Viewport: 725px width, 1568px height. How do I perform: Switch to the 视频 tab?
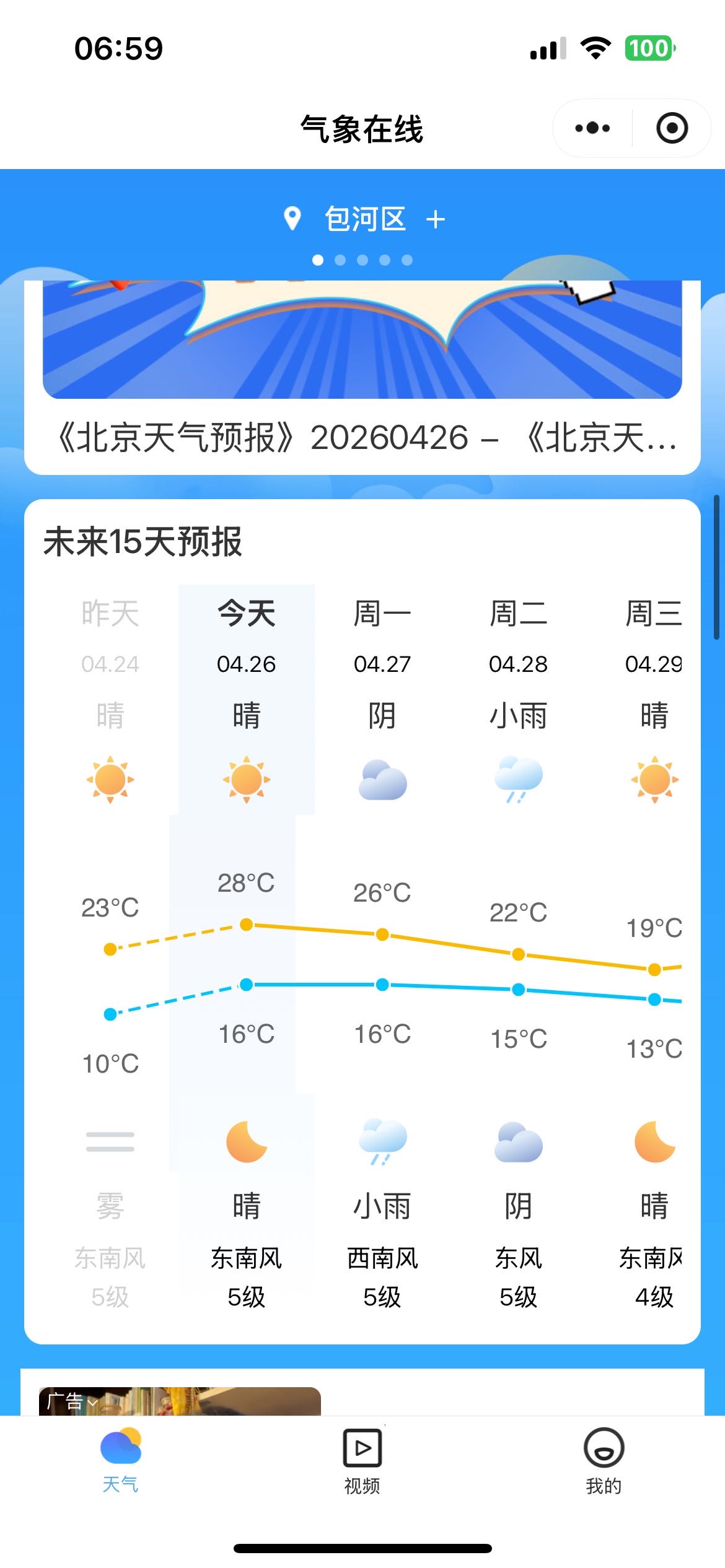[362, 1460]
